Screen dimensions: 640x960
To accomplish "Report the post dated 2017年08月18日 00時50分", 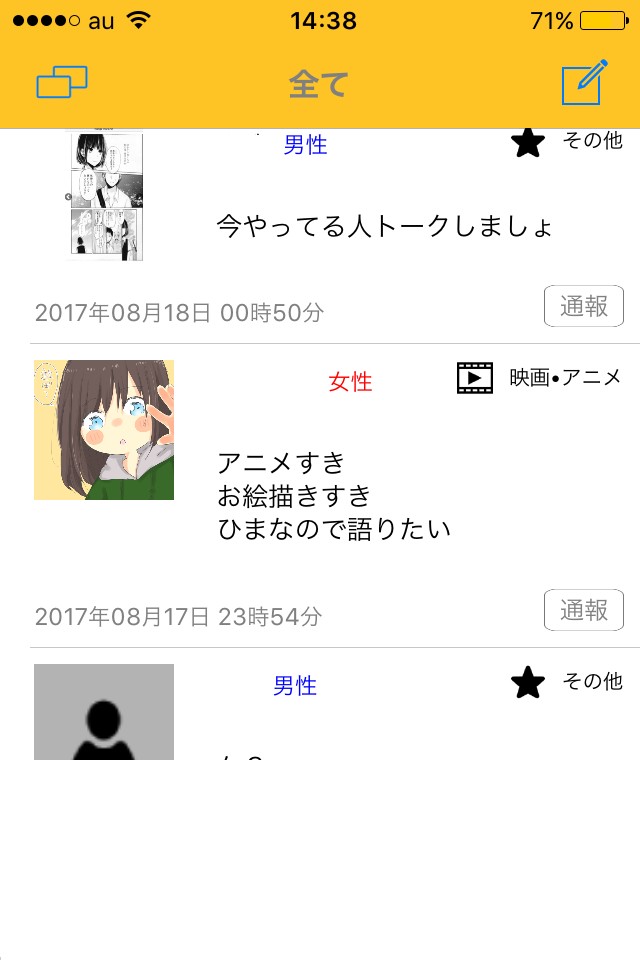I will (x=584, y=307).
